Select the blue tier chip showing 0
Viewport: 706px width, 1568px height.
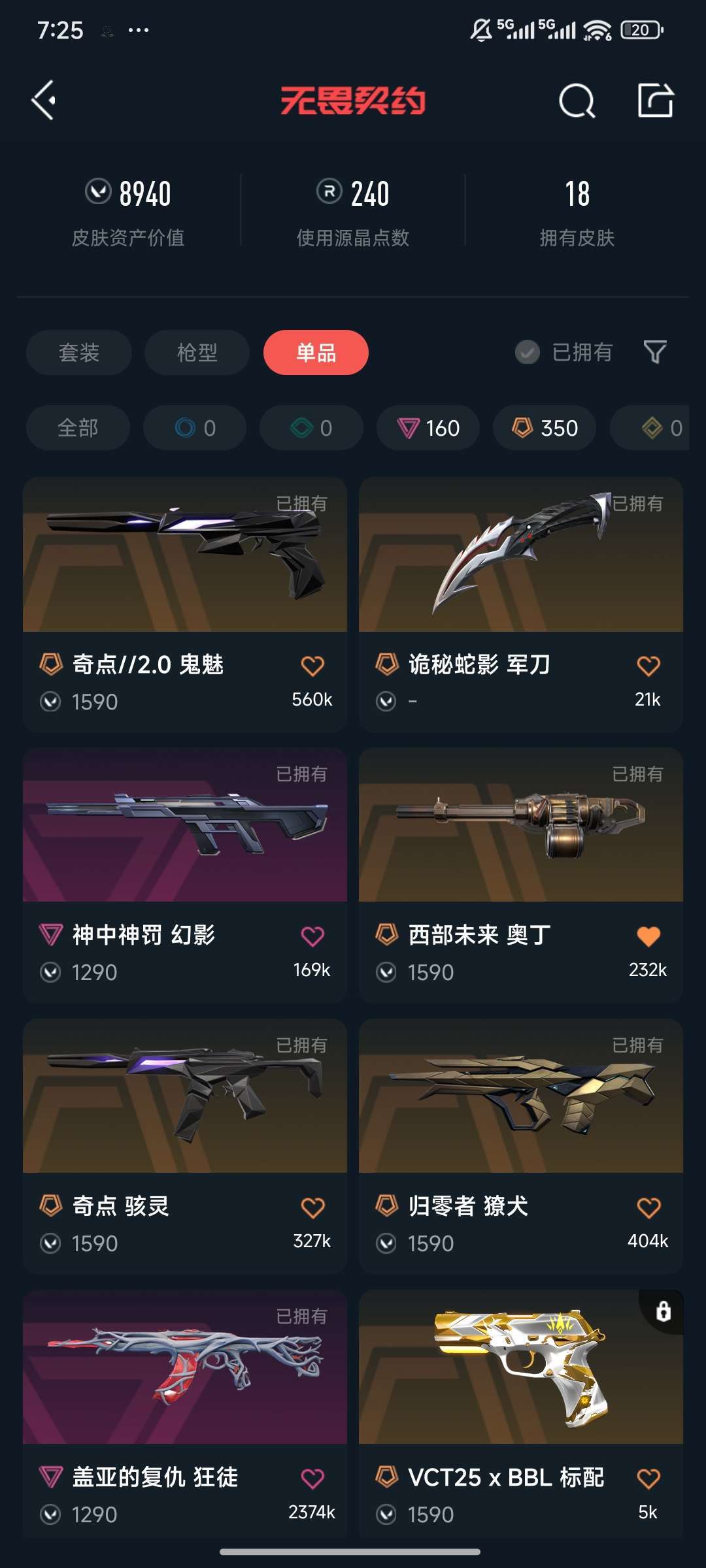[195, 428]
